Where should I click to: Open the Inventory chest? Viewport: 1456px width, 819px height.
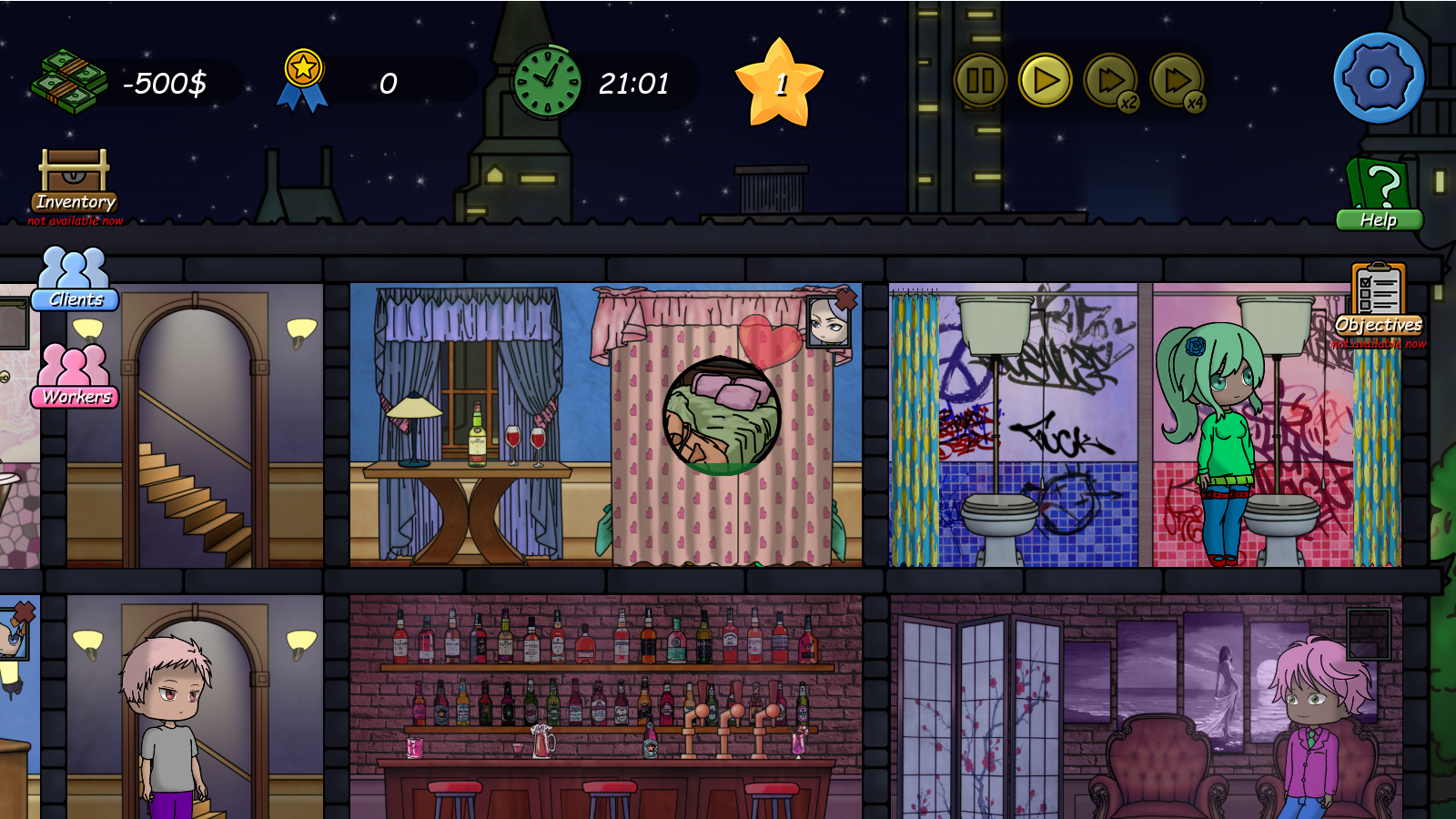tap(75, 180)
